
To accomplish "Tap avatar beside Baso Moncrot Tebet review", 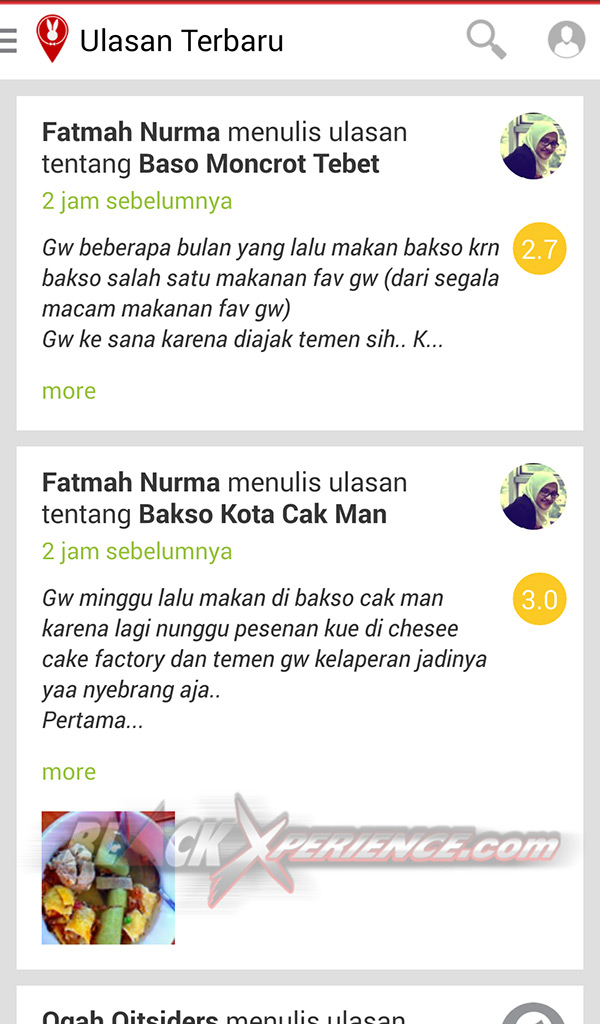I will (533, 146).
